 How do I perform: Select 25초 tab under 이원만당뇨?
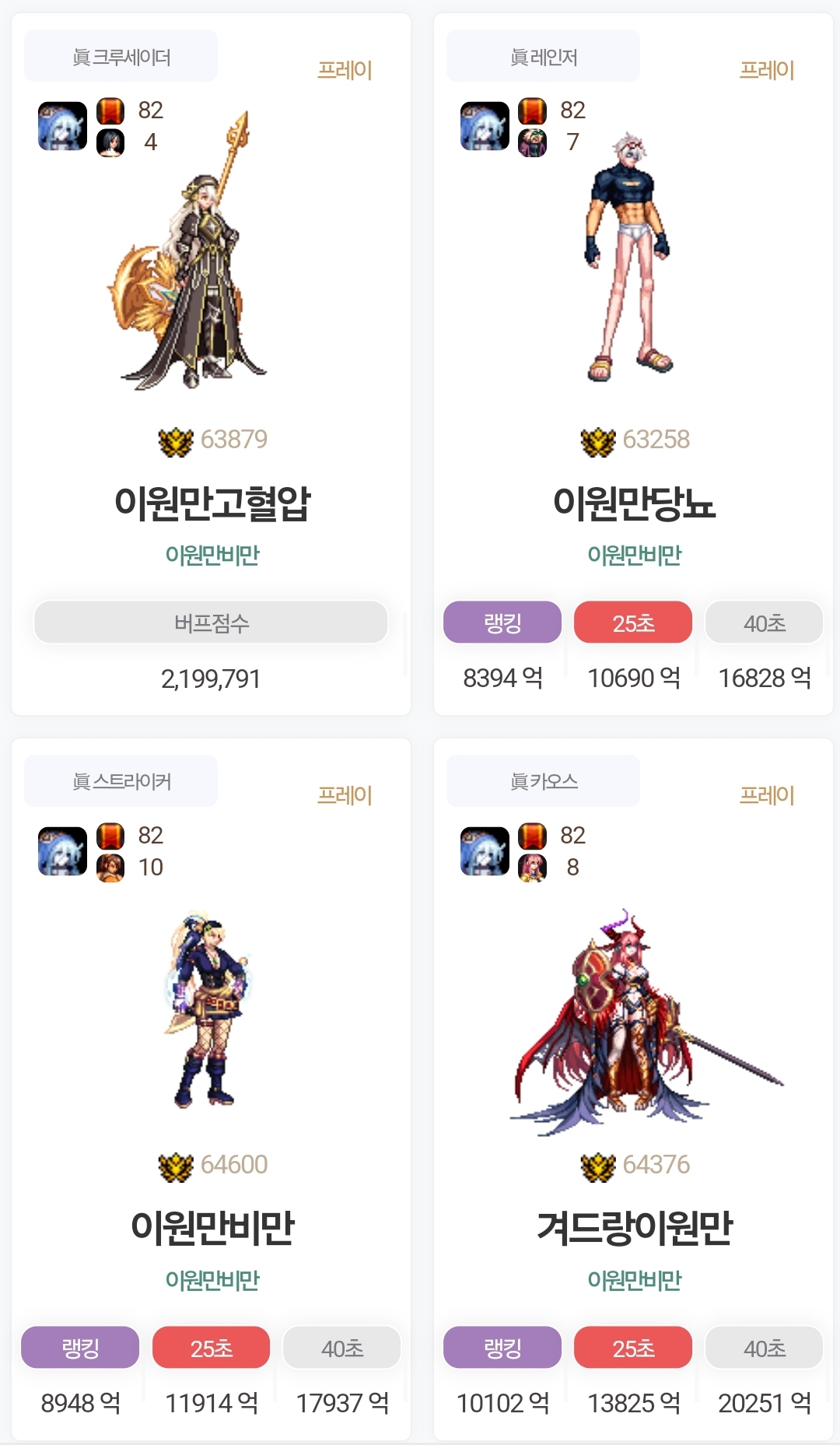(x=633, y=623)
